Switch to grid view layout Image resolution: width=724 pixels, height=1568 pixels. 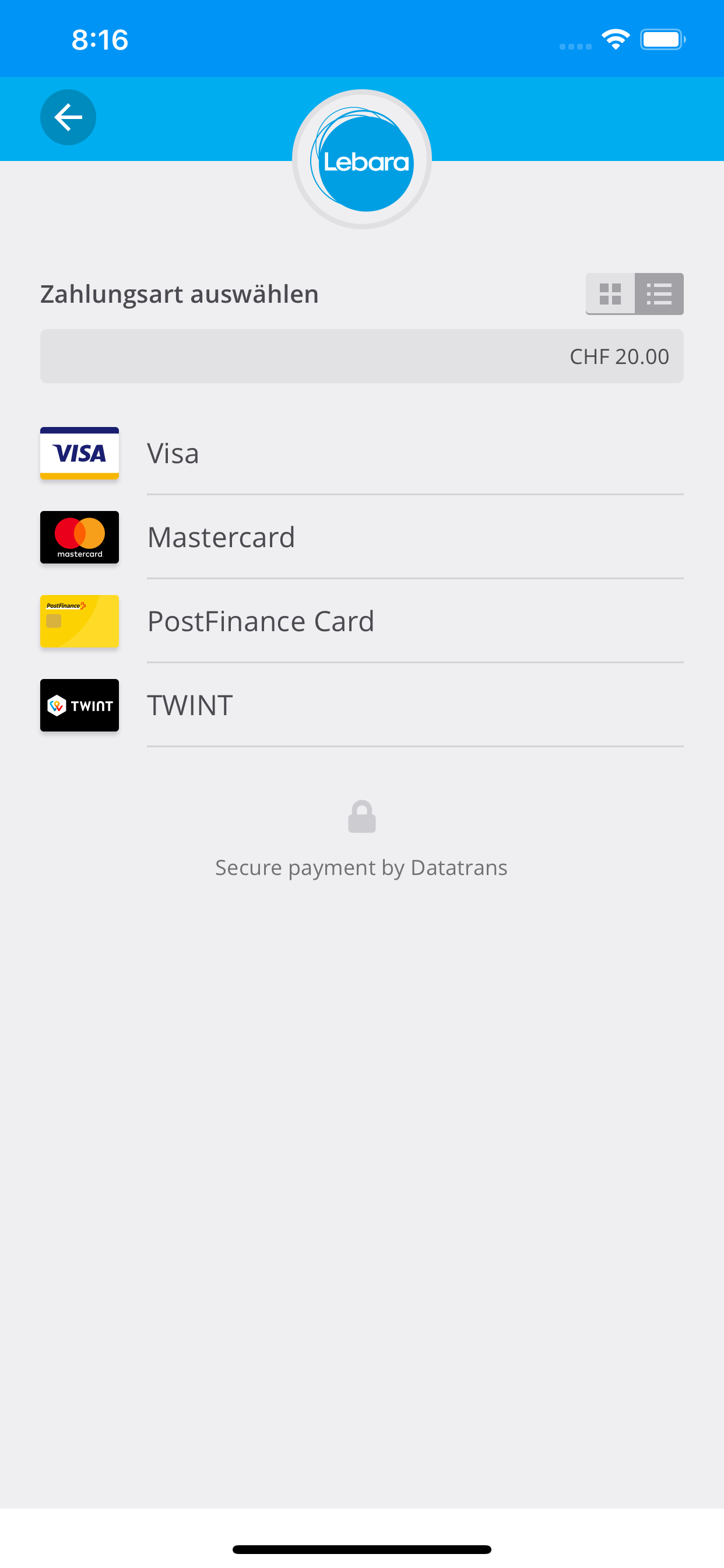click(x=610, y=294)
